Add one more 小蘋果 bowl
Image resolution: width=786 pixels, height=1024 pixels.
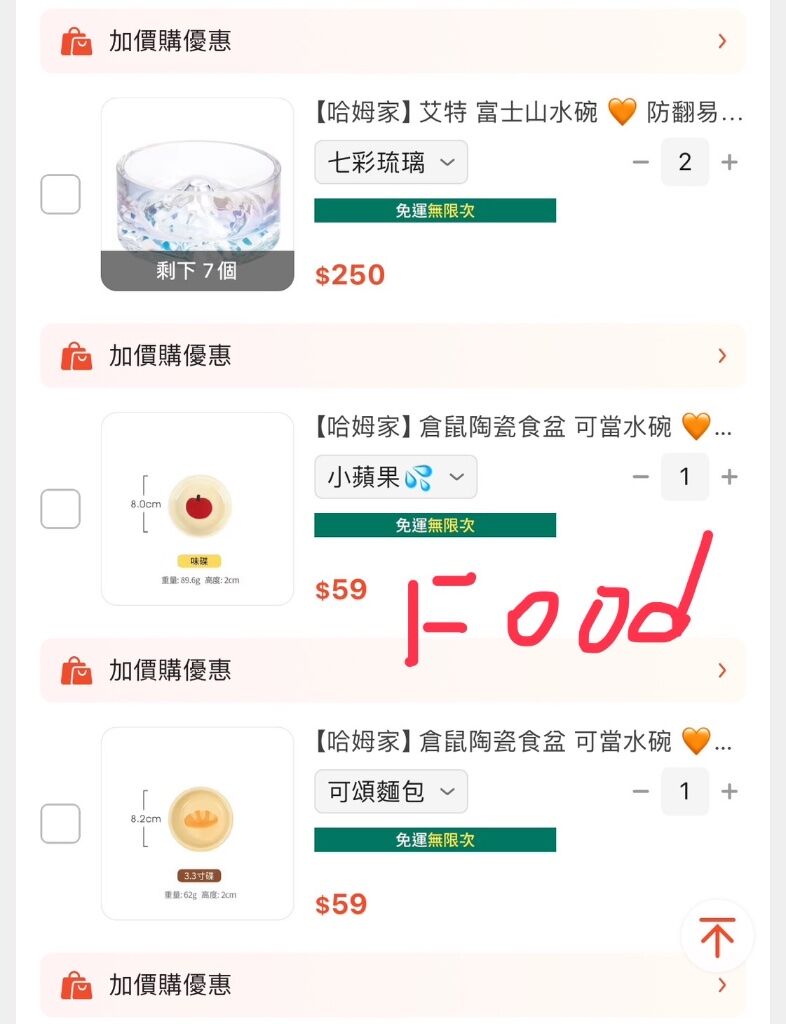(x=730, y=477)
